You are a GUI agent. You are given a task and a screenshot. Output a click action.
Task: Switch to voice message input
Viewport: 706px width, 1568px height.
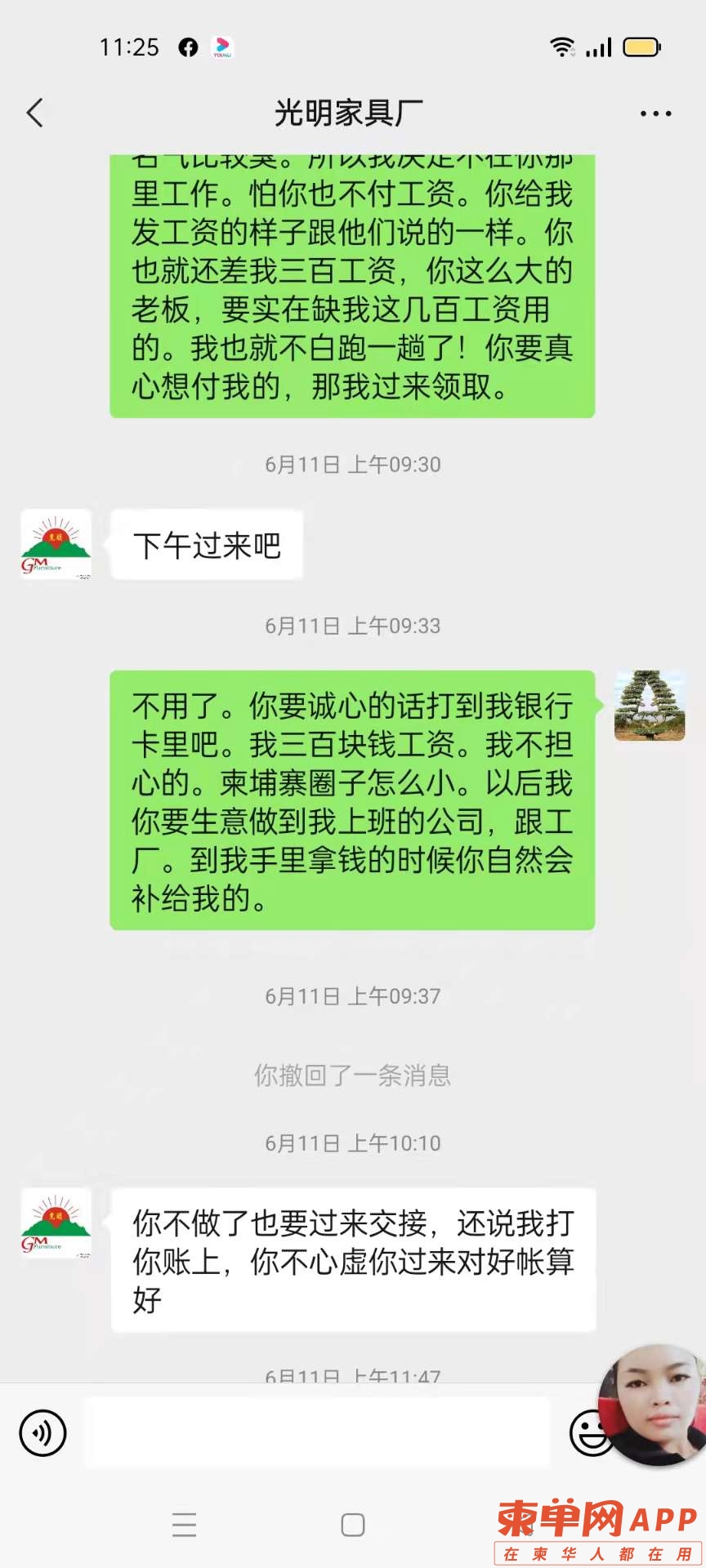[42, 1432]
